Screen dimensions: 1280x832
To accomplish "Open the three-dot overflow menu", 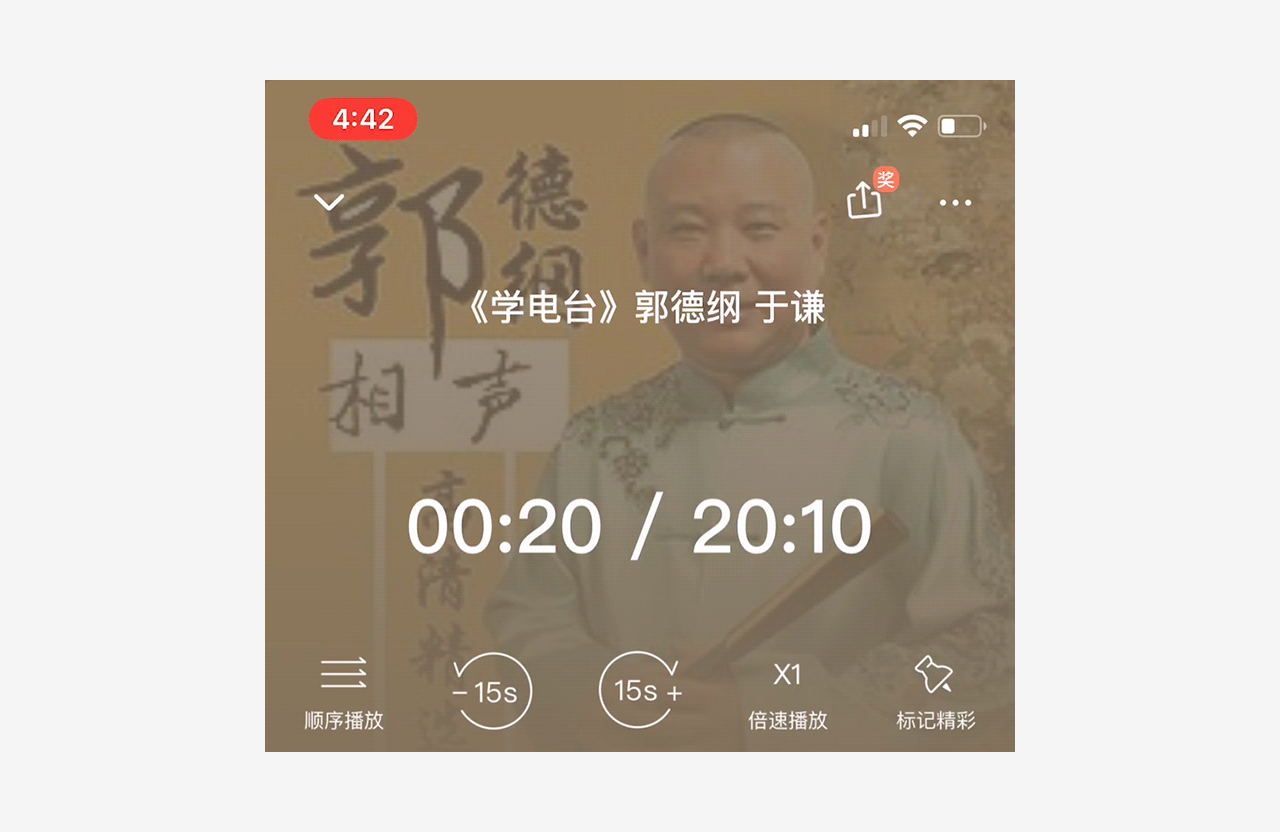I will click(x=955, y=203).
